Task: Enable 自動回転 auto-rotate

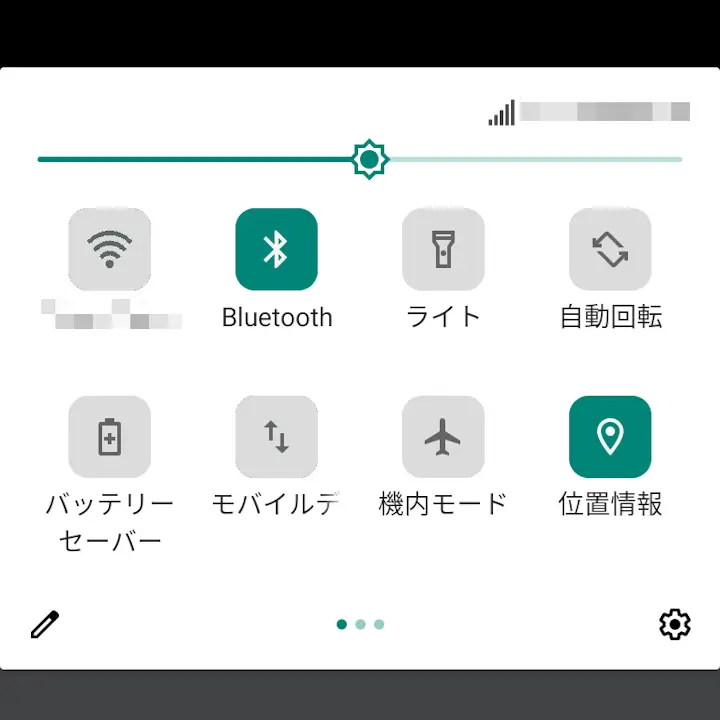Action: [x=610, y=249]
